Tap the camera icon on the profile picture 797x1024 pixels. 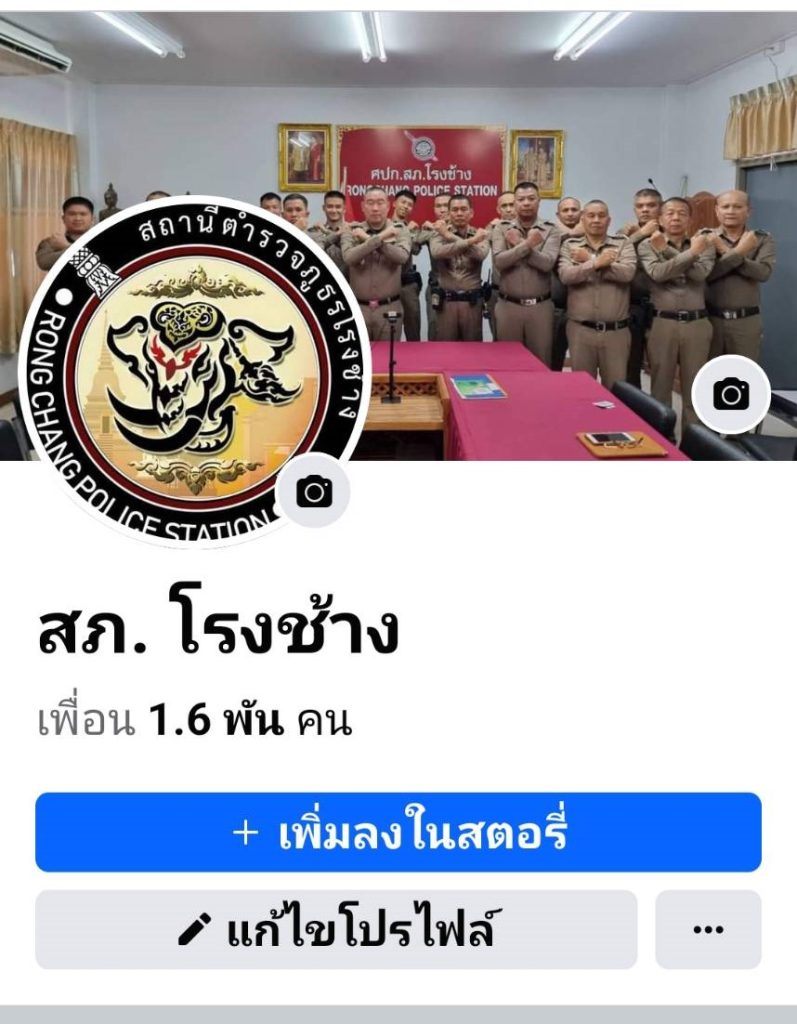click(314, 491)
